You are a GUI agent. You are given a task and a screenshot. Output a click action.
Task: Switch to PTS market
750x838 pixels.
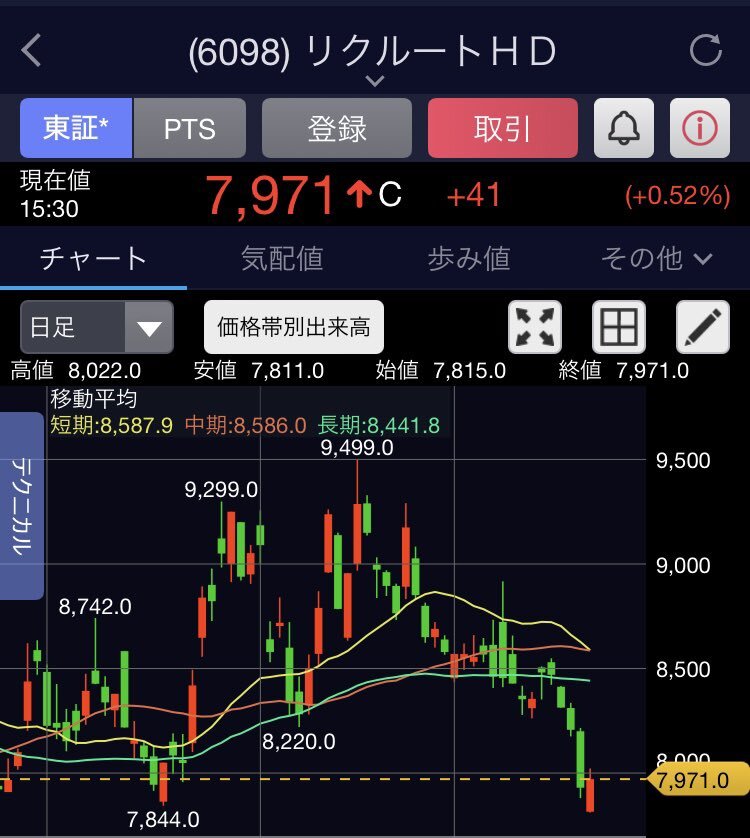click(x=190, y=128)
